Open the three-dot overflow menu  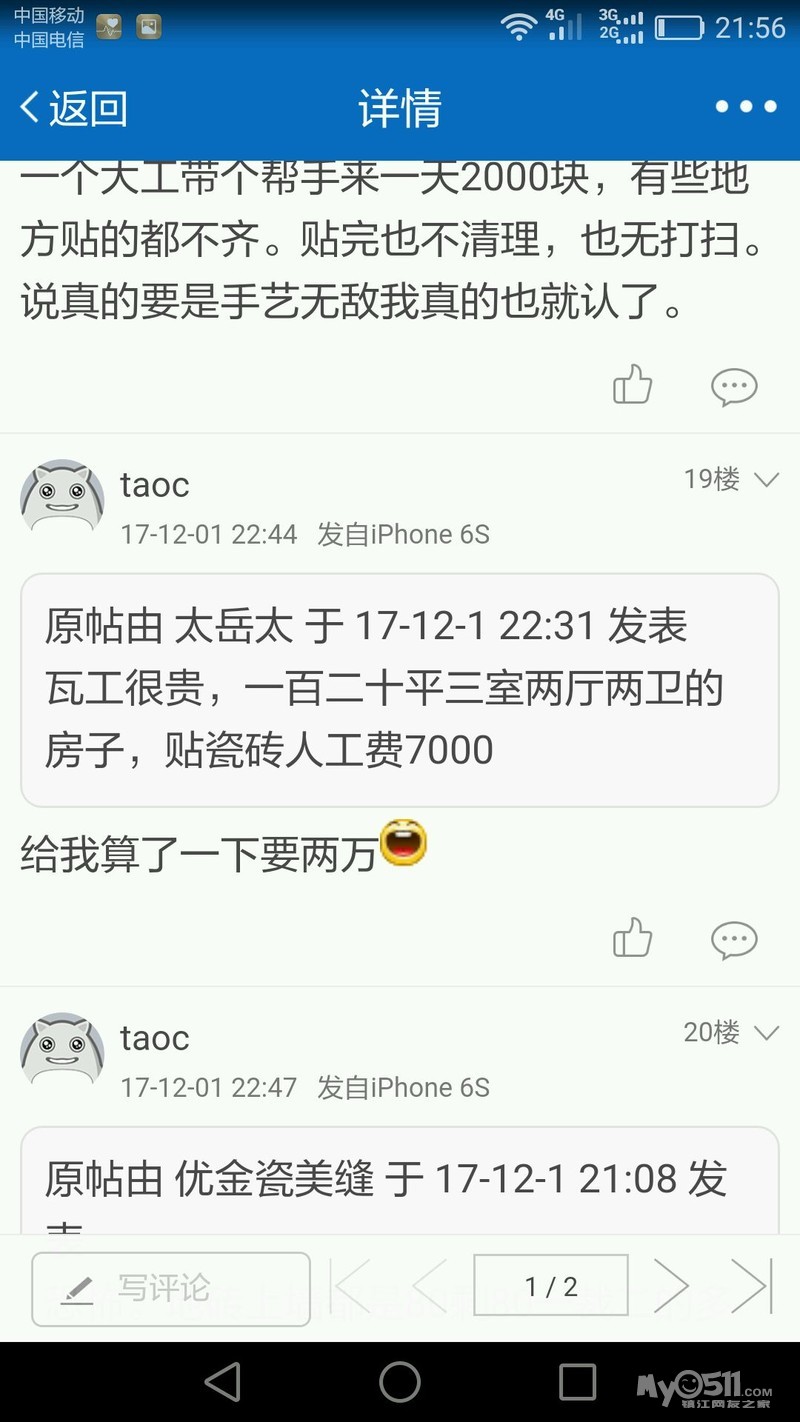coord(745,107)
